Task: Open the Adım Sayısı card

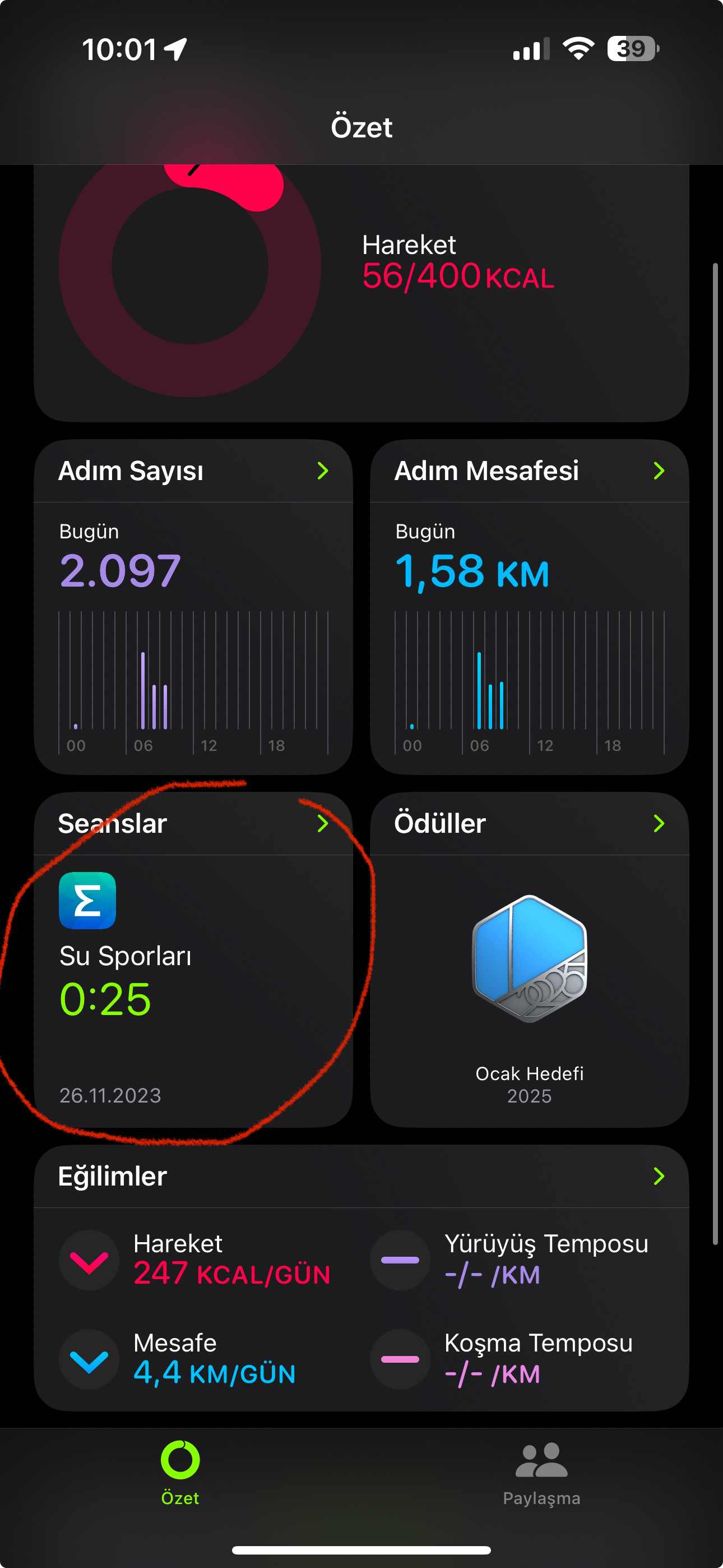Action: click(x=193, y=607)
